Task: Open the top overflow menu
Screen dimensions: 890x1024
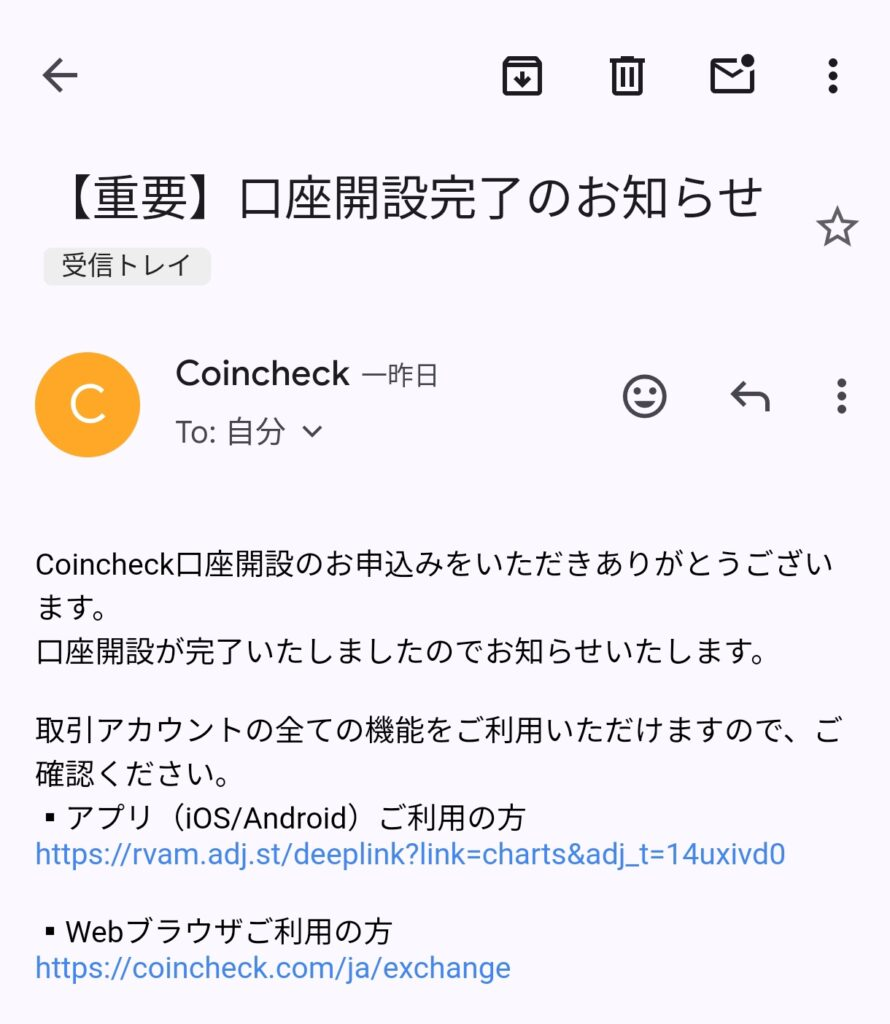Action: point(832,76)
